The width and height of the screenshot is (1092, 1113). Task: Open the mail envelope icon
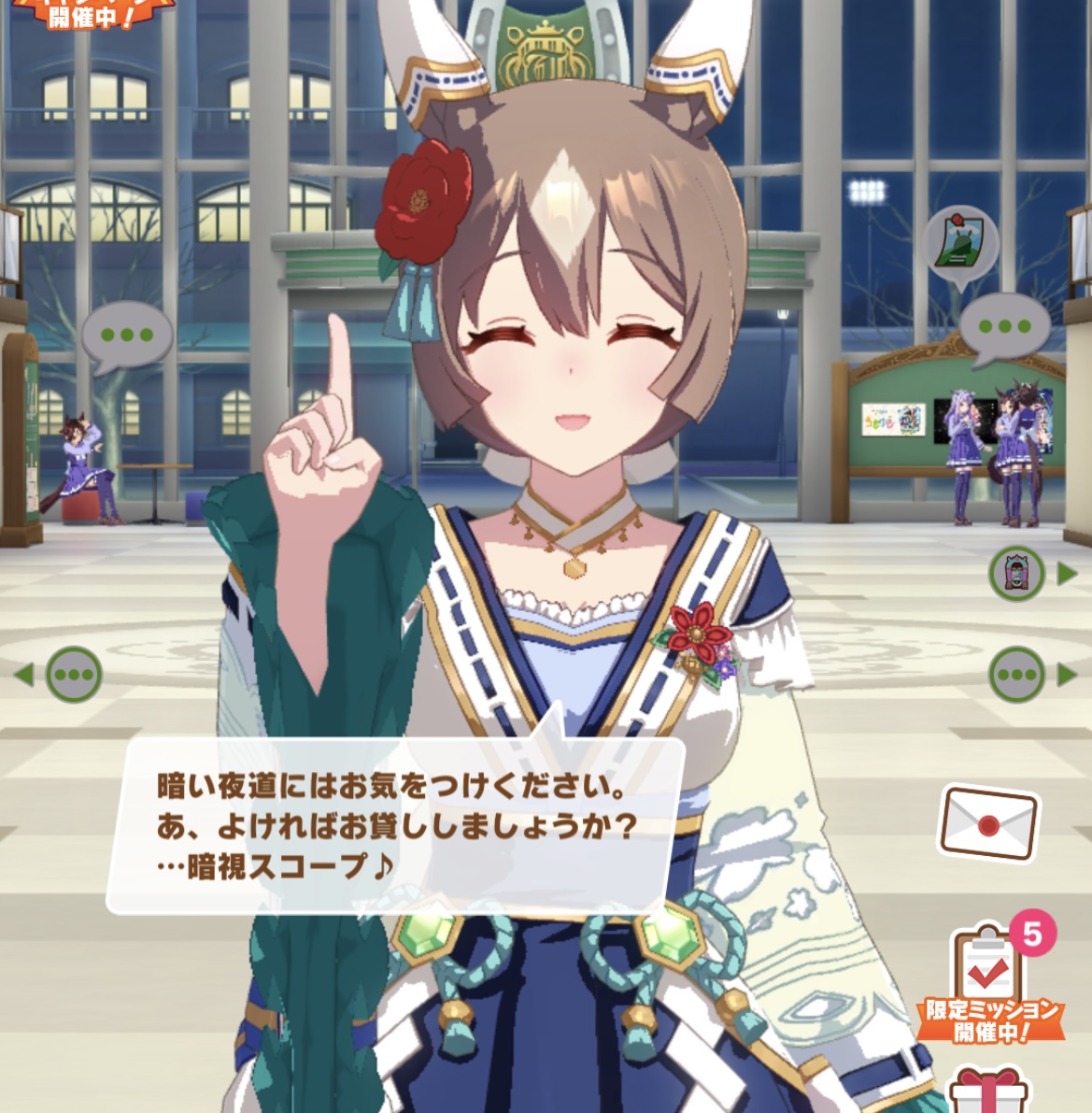pyautogui.click(x=988, y=824)
